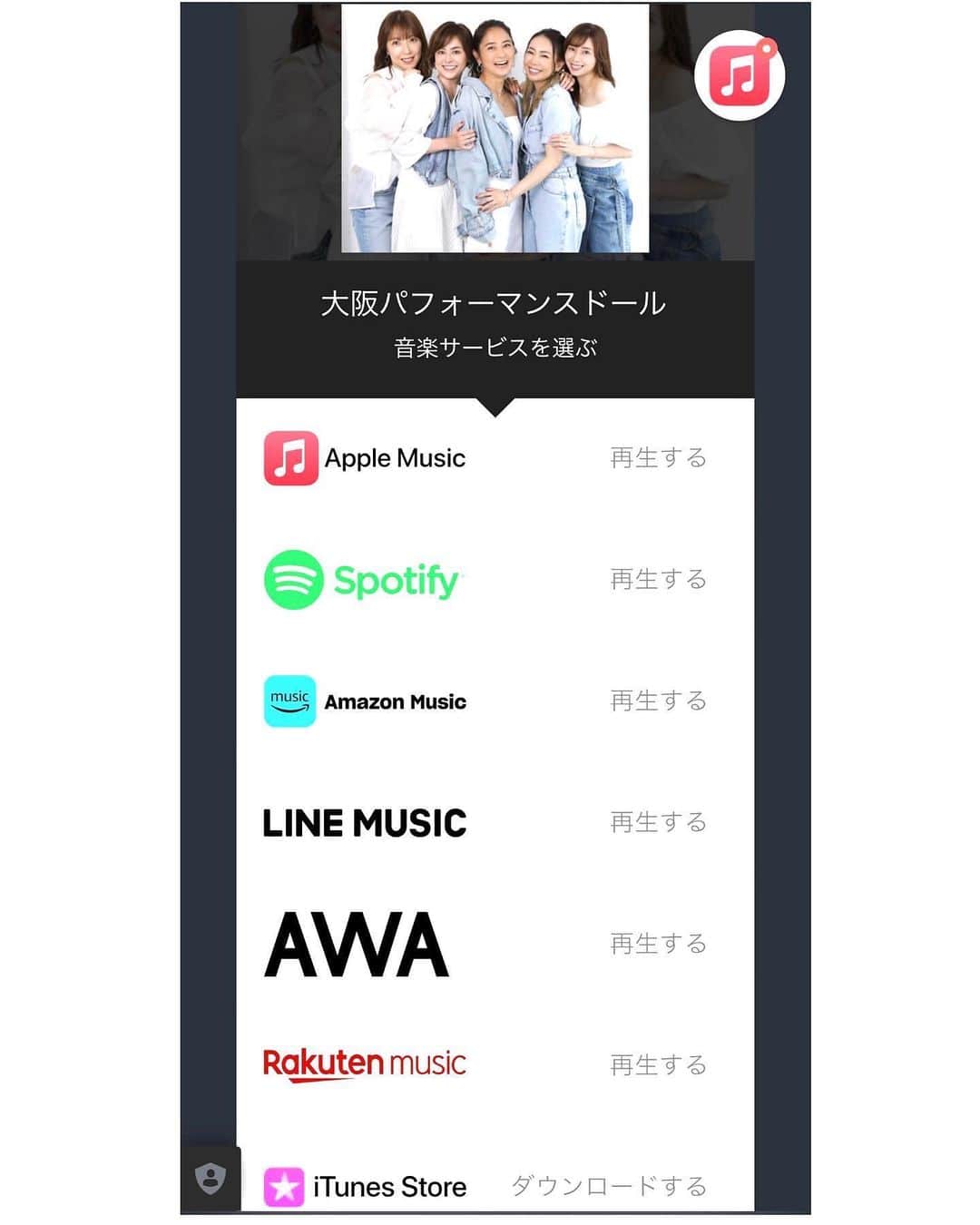Tap the round music note badge

point(740,76)
